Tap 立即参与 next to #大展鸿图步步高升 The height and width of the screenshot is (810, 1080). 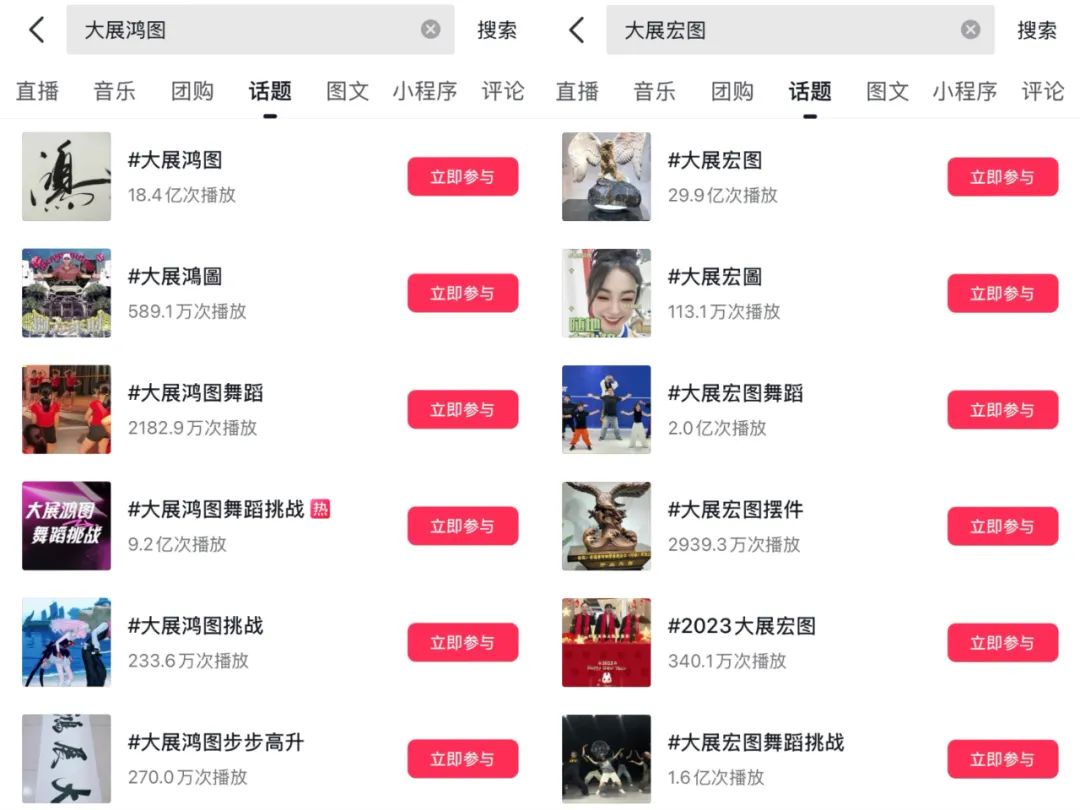coord(462,760)
